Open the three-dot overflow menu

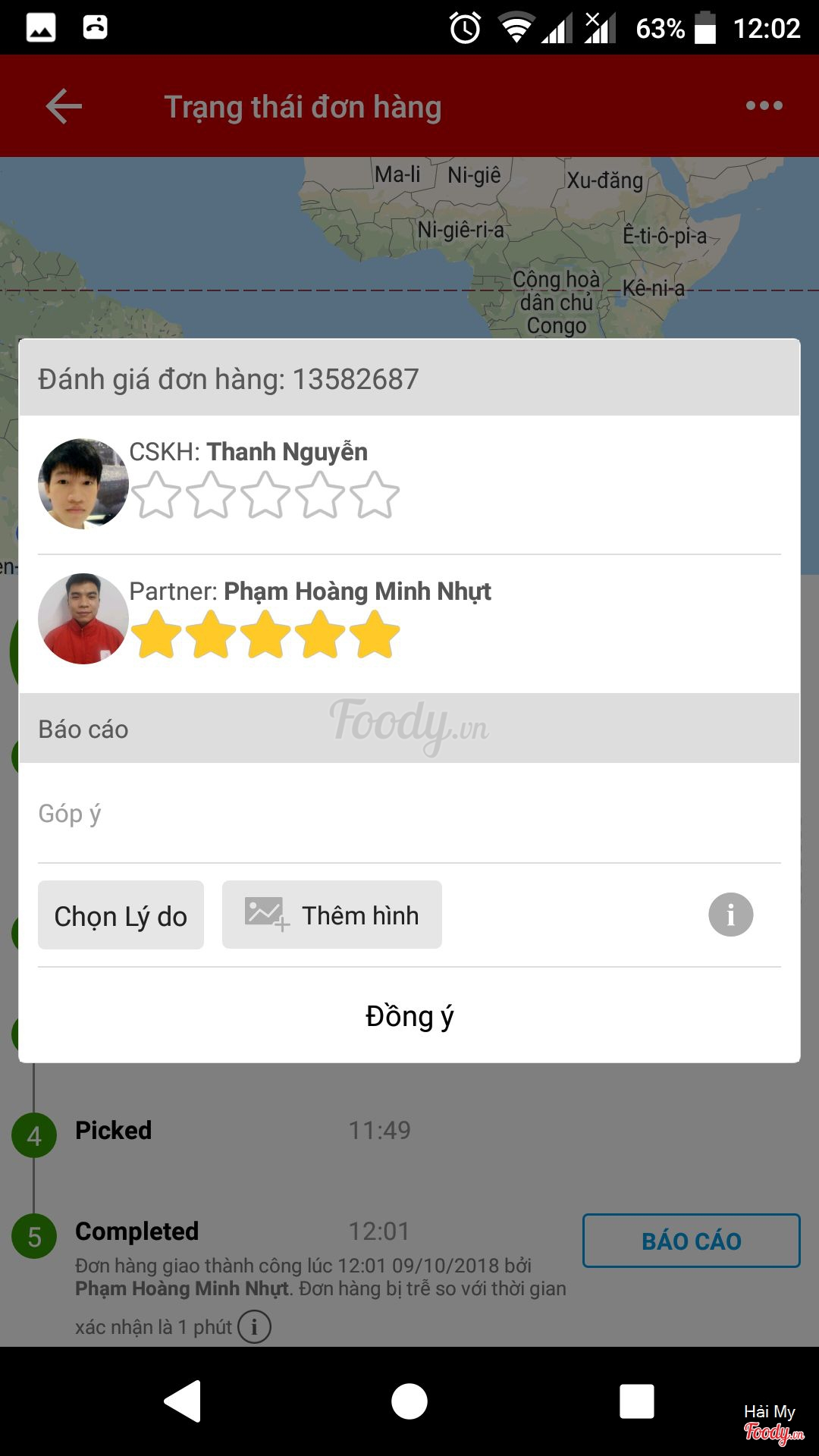click(764, 106)
